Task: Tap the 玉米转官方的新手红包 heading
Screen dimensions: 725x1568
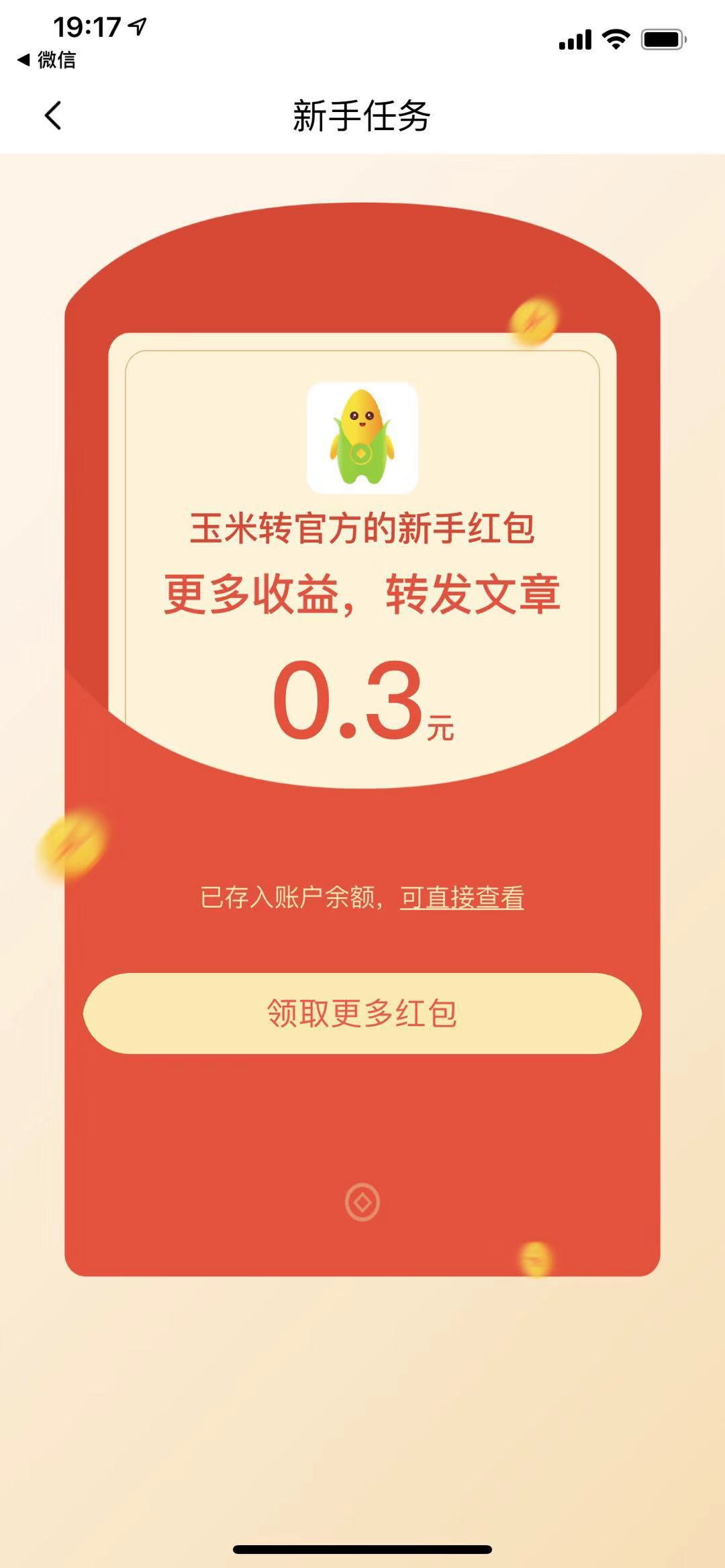Action: [361, 530]
